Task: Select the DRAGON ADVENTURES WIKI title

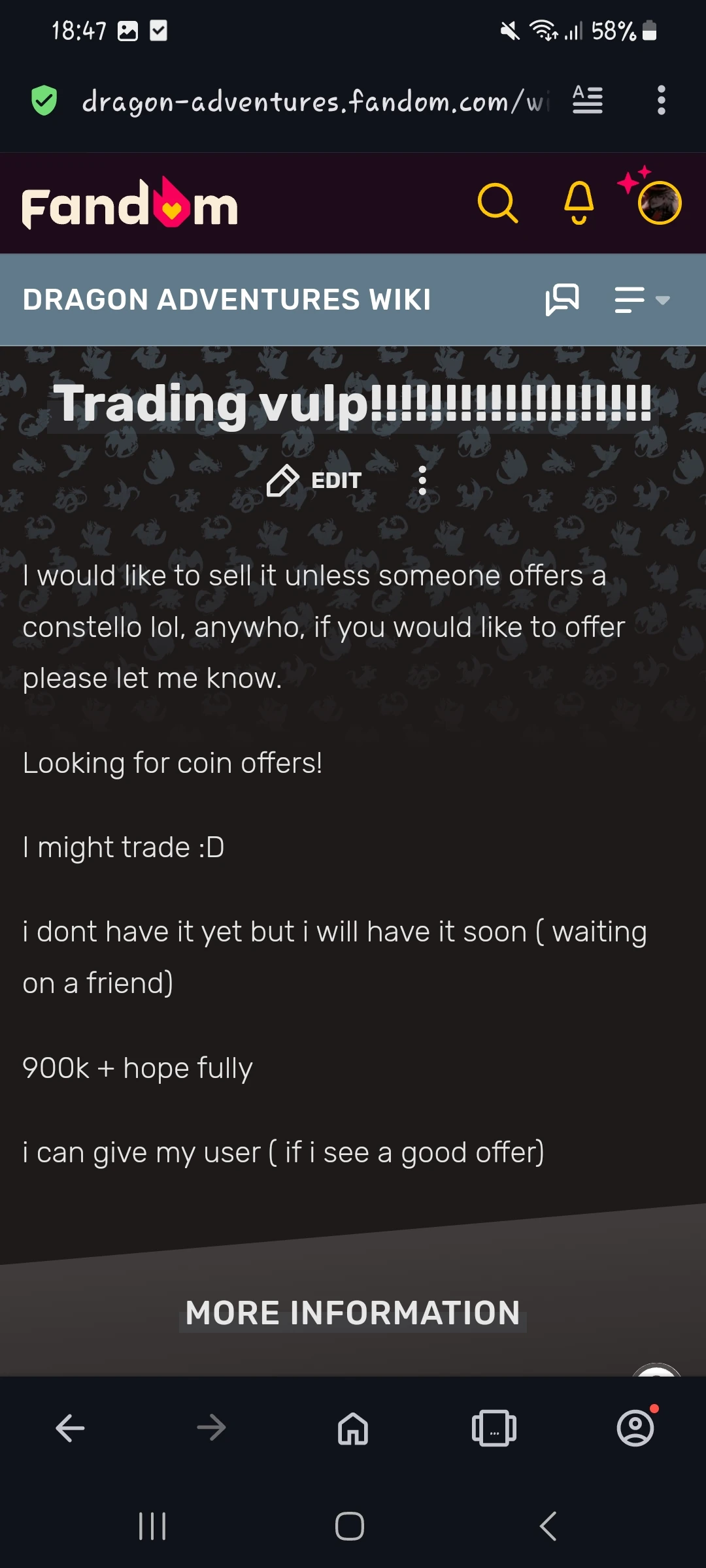Action: (226, 299)
